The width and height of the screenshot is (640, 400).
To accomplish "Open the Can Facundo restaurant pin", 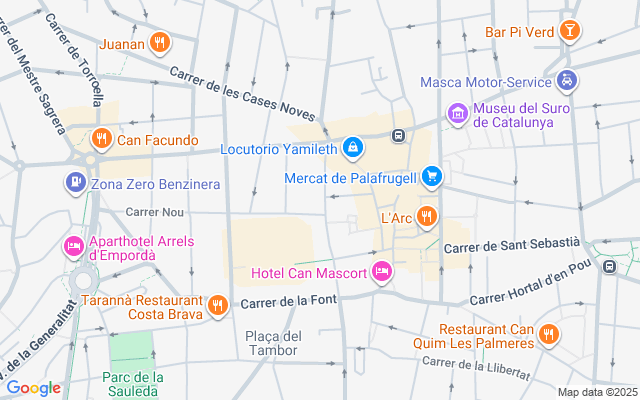I will (x=100, y=140).
